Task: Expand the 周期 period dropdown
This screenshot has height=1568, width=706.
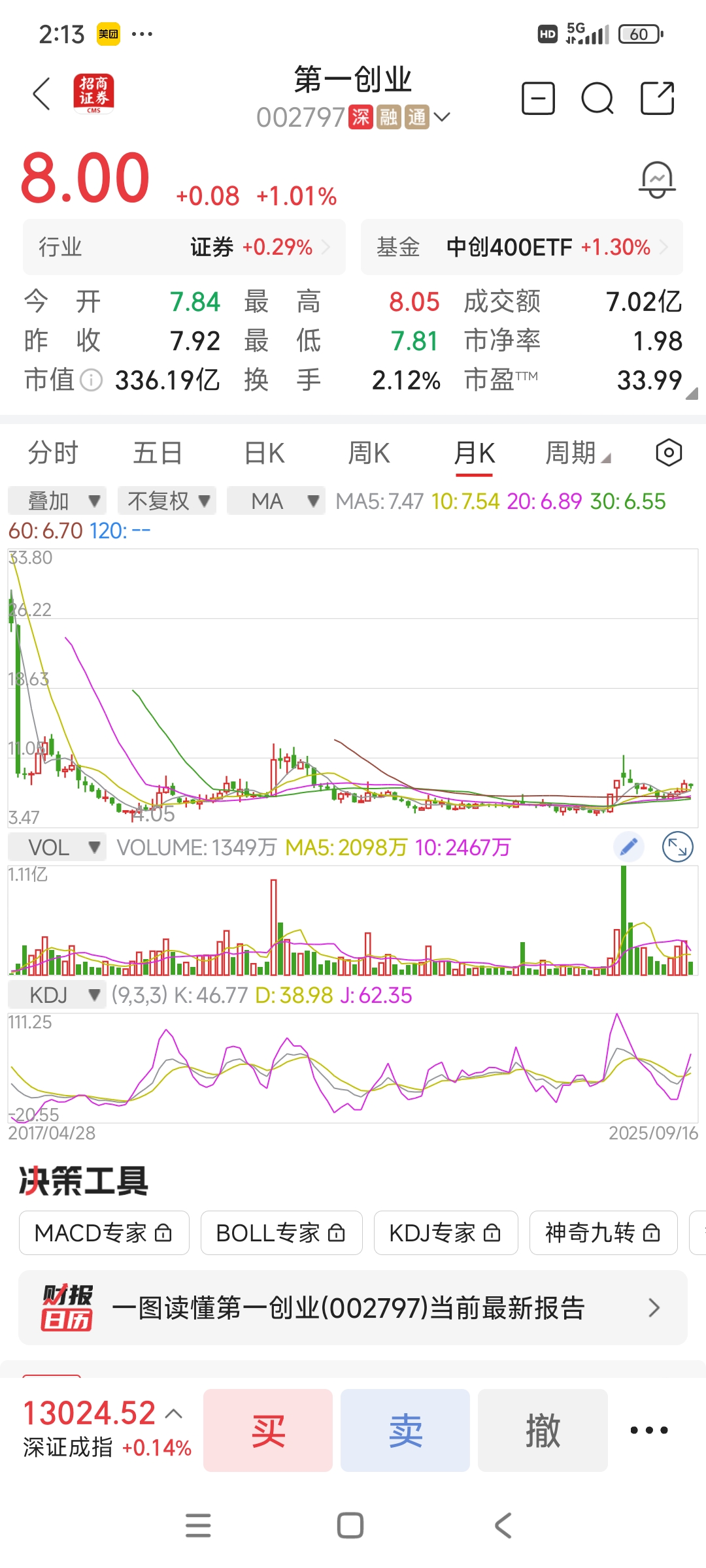Action: pyautogui.click(x=578, y=453)
